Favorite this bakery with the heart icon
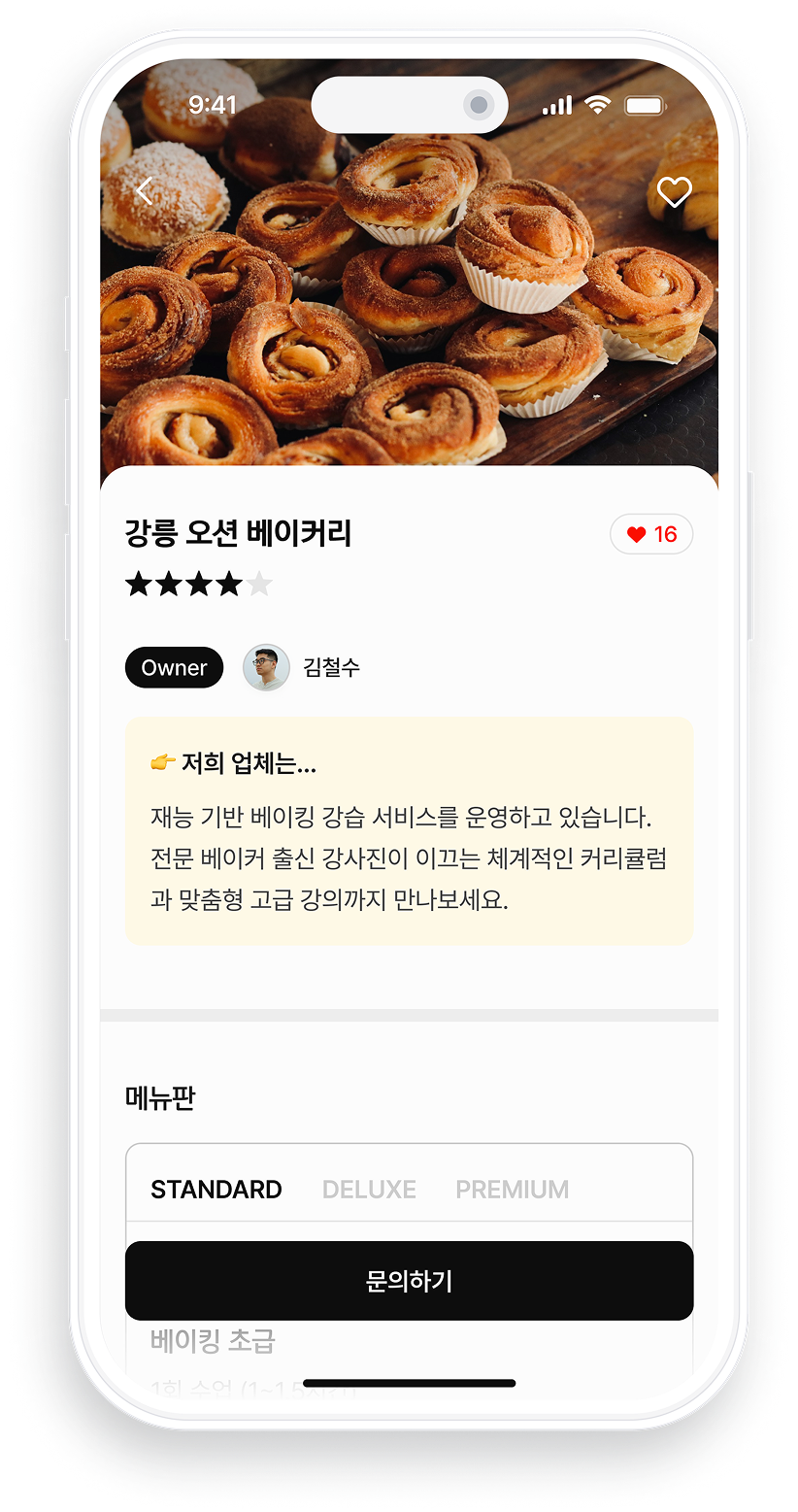 pos(674,192)
